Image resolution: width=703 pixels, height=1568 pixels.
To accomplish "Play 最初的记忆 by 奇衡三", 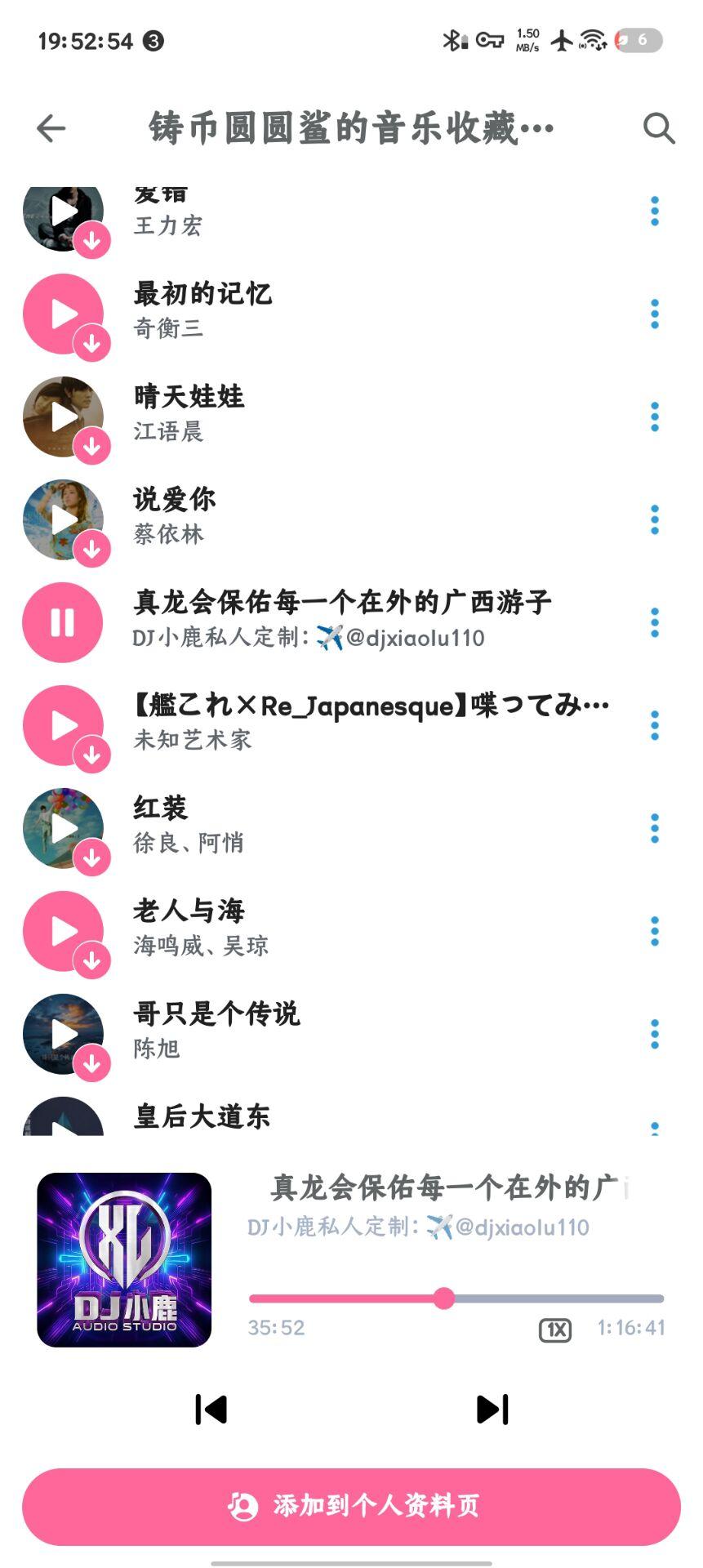I will (63, 314).
